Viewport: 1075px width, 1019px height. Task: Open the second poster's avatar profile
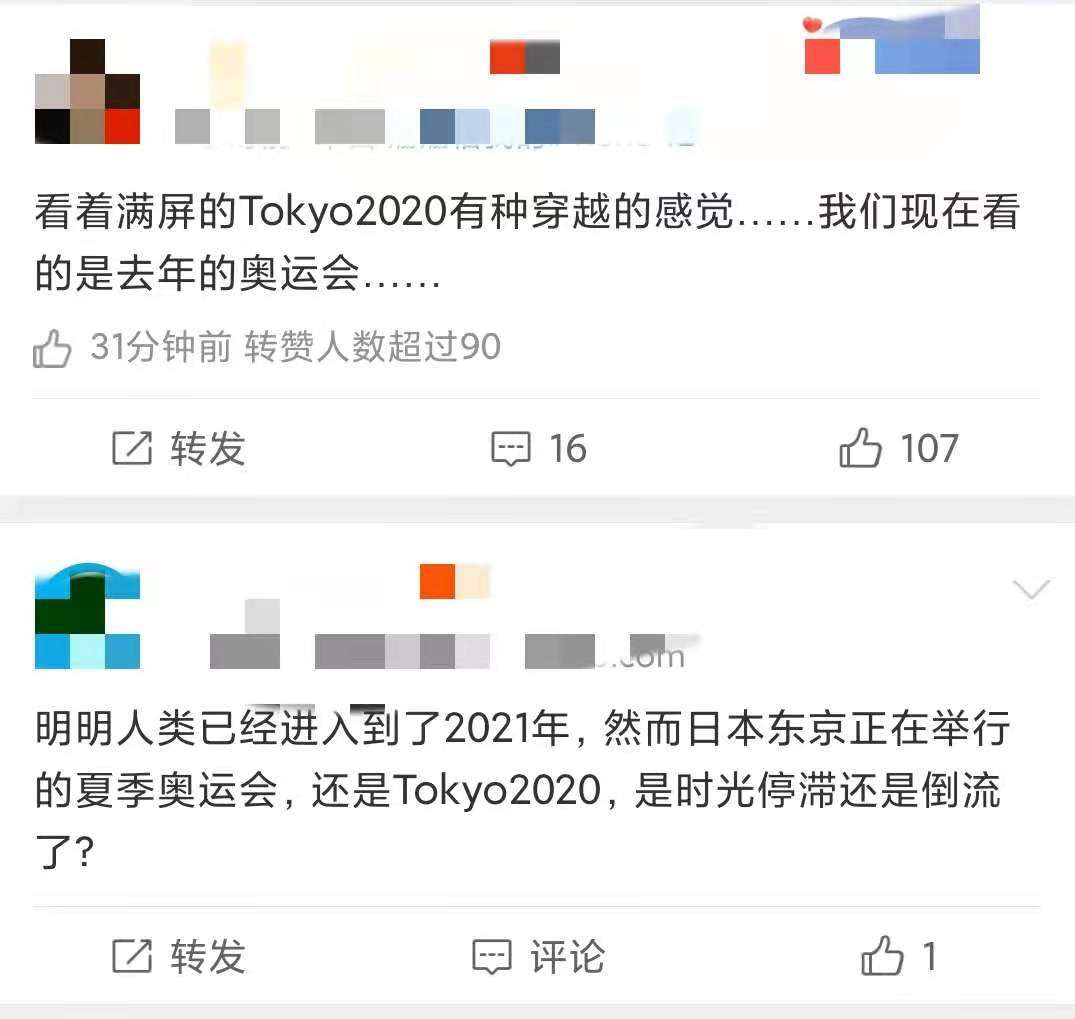(x=87, y=617)
